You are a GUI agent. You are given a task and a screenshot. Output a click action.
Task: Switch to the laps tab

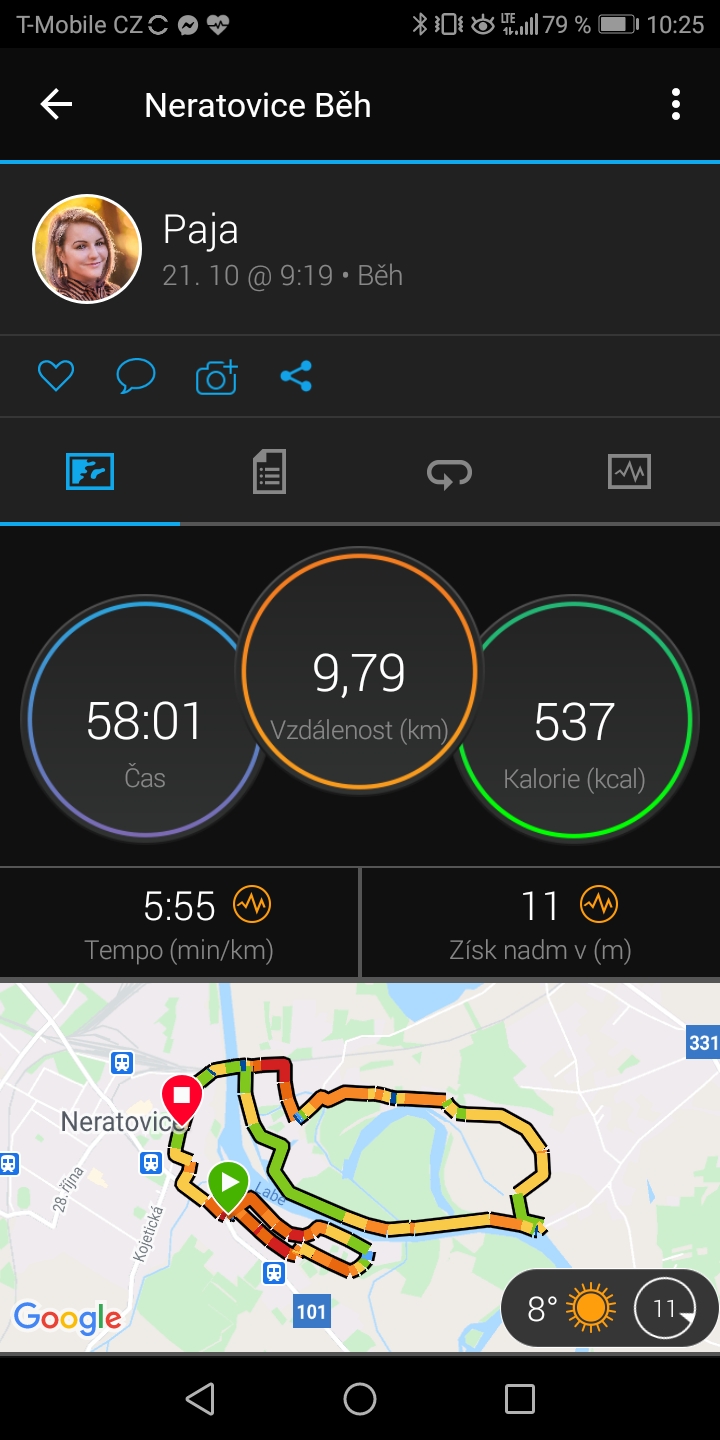click(x=449, y=472)
